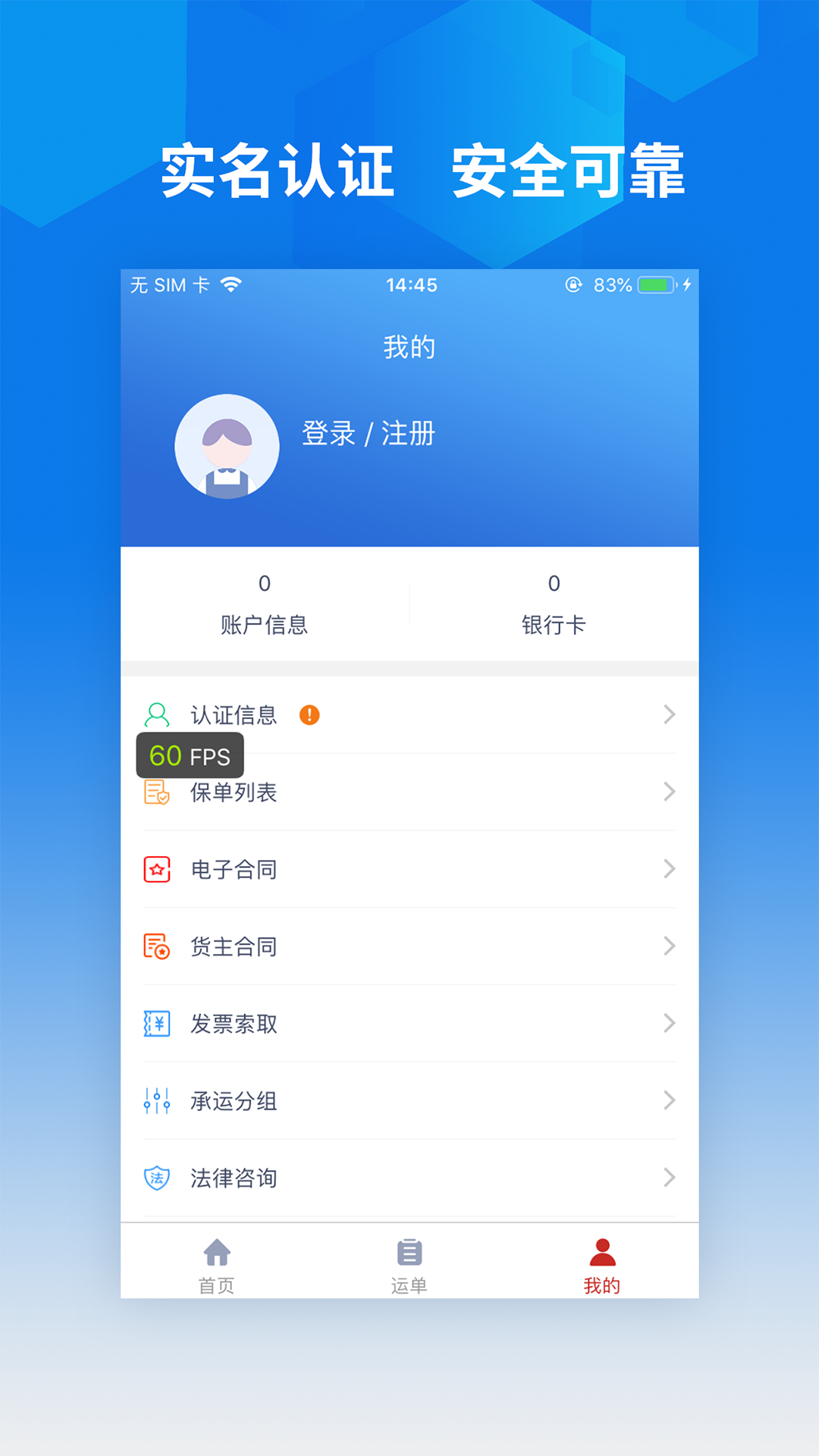The width and height of the screenshot is (819, 1456).
Task: Select the 法律咨询 shield icon
Action: coord(156,1178)
